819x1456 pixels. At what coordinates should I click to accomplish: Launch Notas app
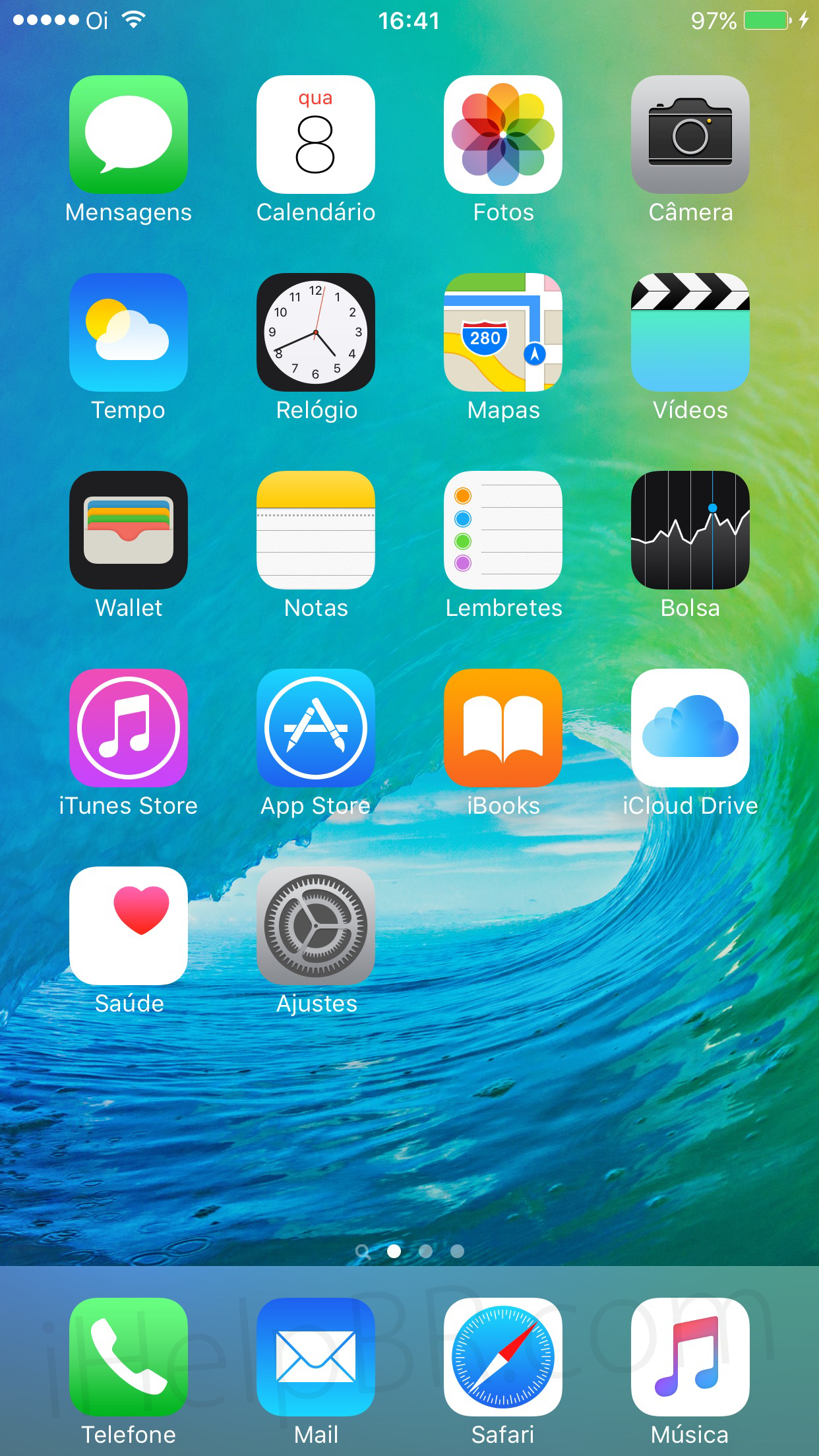click(316, 530)
